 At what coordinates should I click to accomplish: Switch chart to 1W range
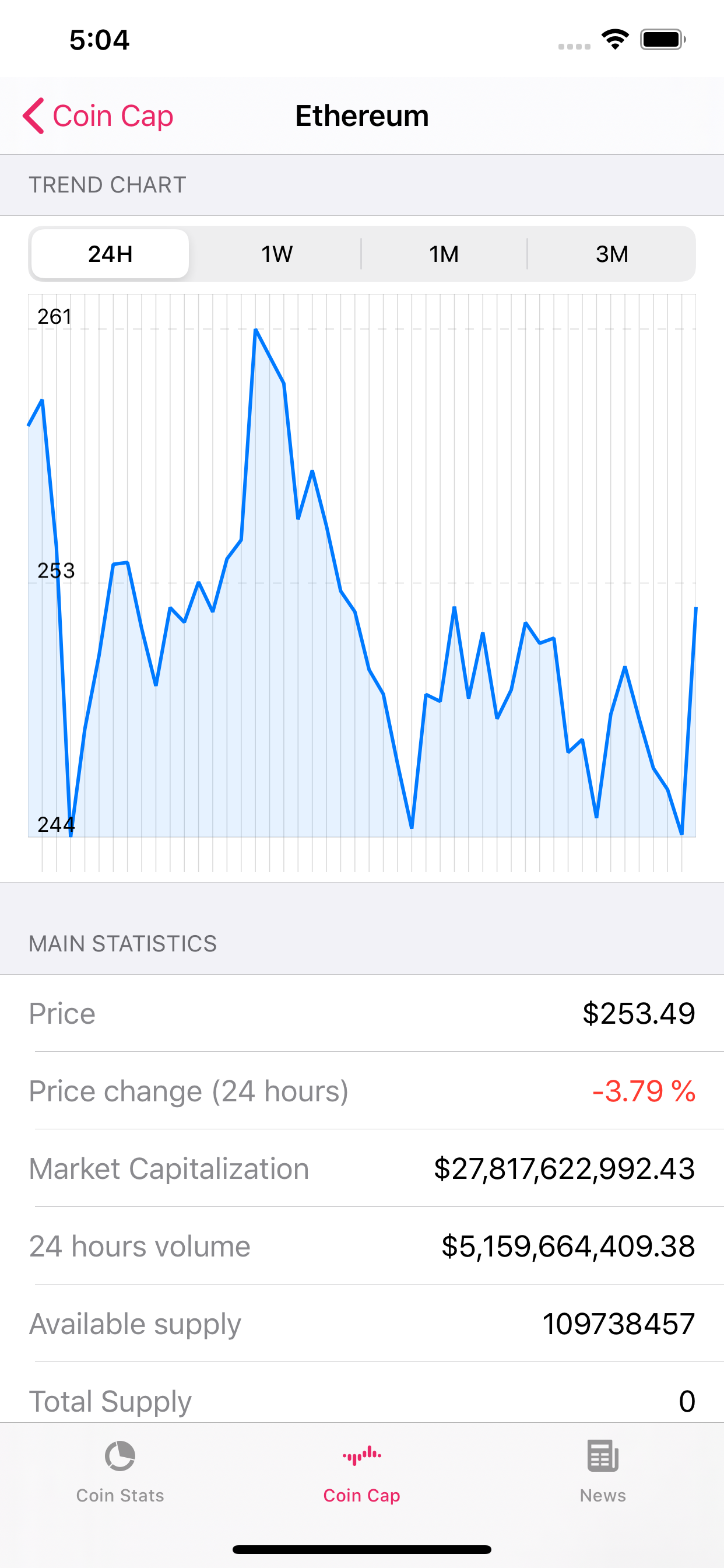coord(277,254)
